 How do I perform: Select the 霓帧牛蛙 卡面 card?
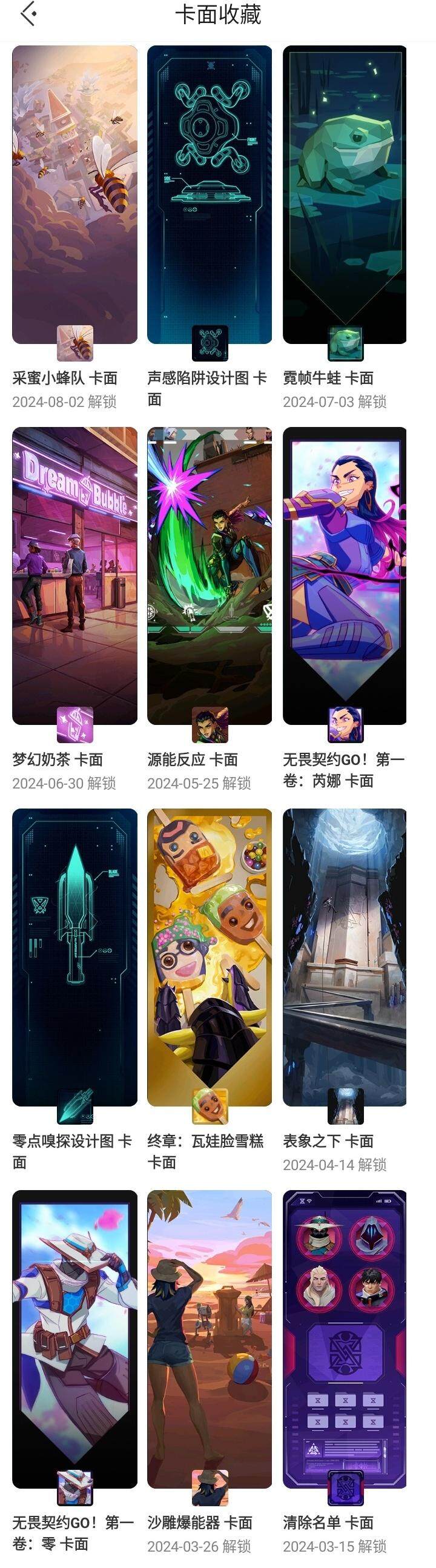tap(345, 195)
